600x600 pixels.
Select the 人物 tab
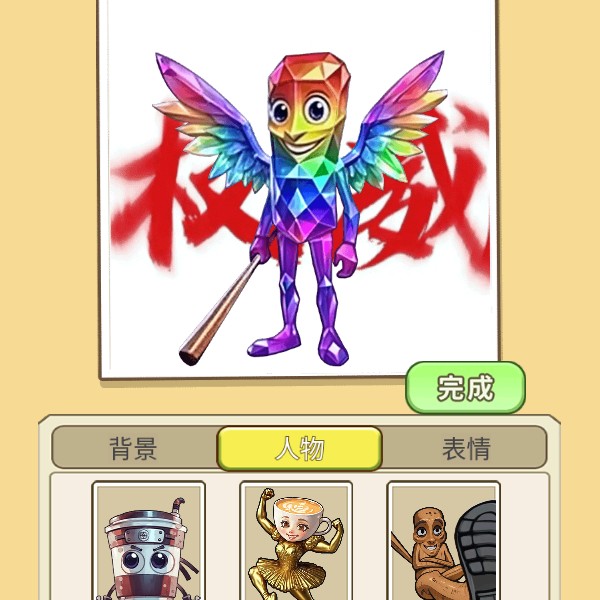pyautogui.click(x=299, y=448)
